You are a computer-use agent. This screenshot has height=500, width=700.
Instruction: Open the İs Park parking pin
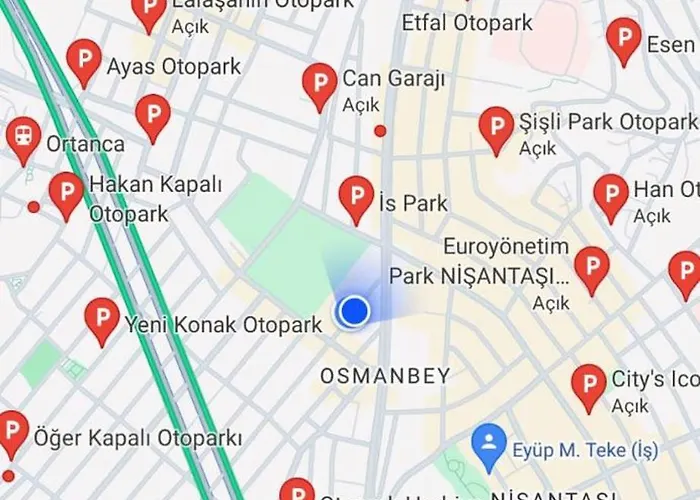(357, 197)
